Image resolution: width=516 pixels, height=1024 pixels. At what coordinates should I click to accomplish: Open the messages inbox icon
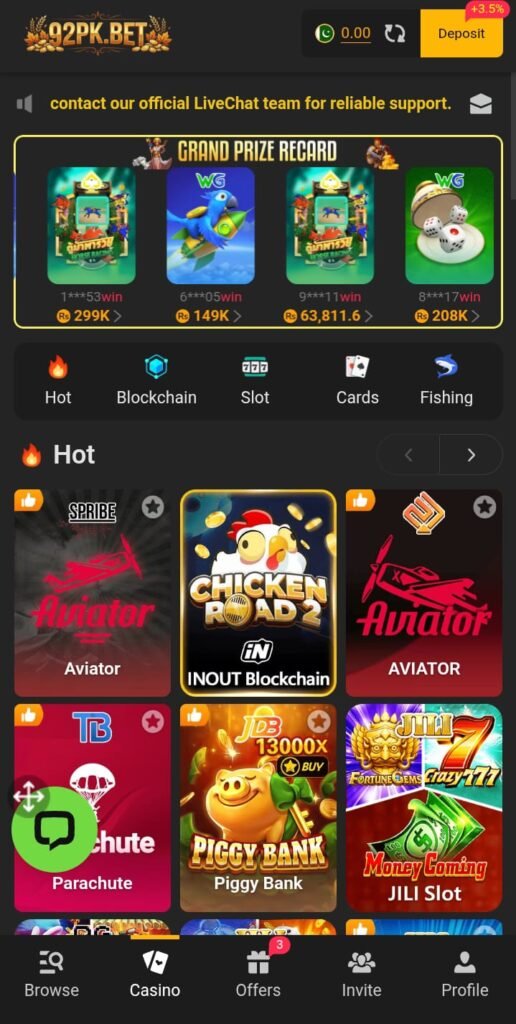(x=481, y=104)
